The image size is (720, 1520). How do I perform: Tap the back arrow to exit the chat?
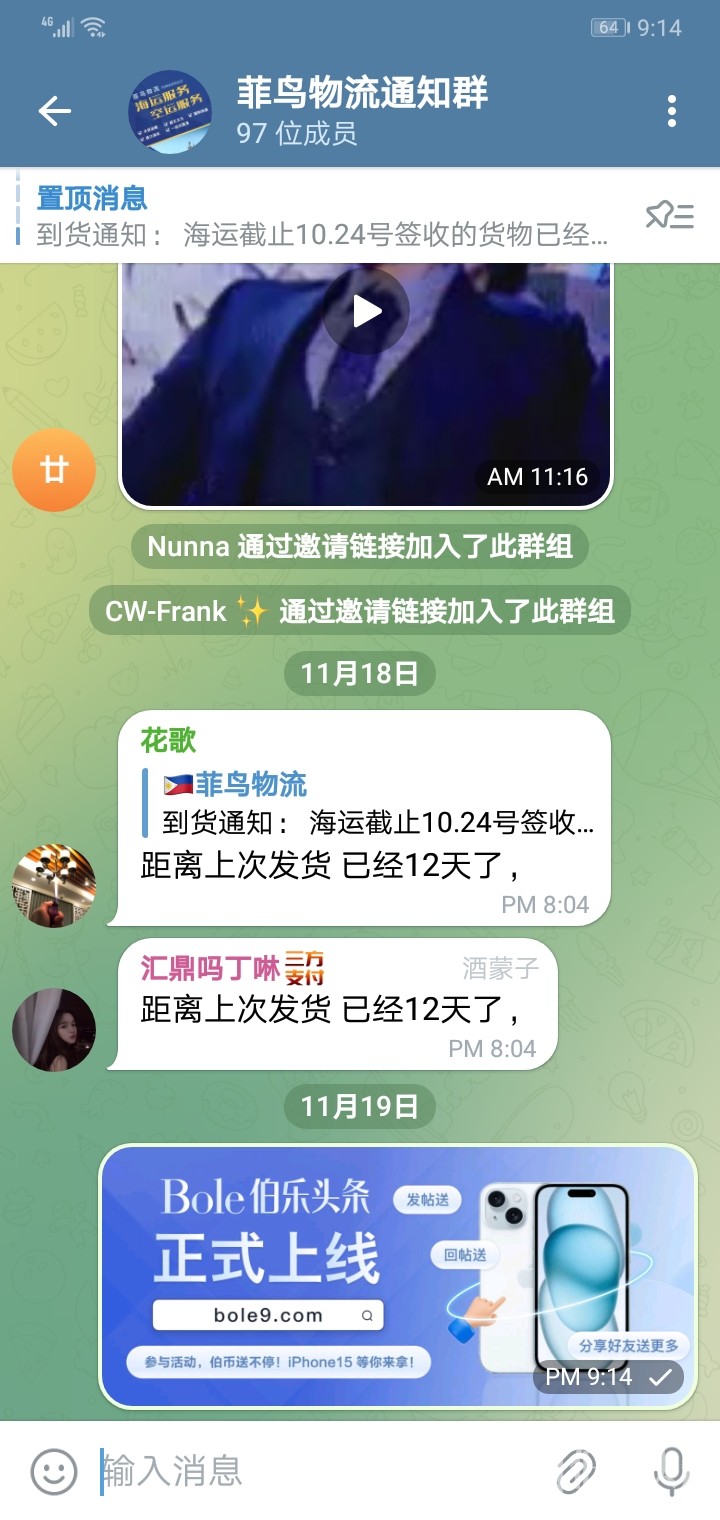tap(55, 111)
